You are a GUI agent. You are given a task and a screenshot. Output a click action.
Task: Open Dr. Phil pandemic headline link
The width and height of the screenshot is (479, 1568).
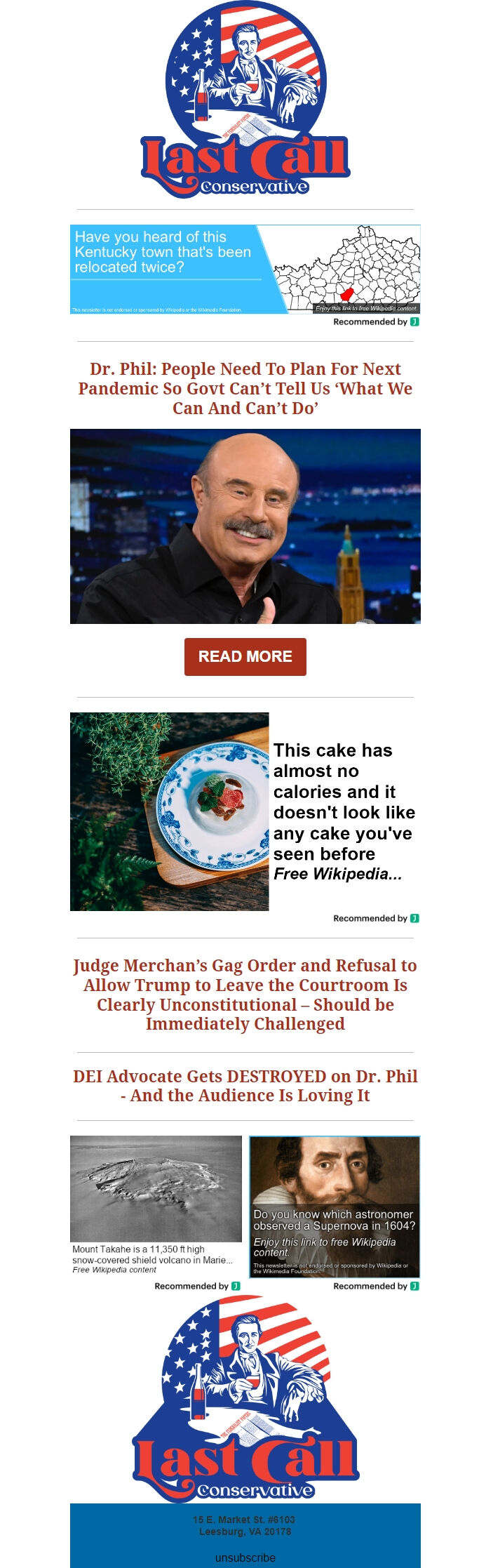(x=245, y=388)
